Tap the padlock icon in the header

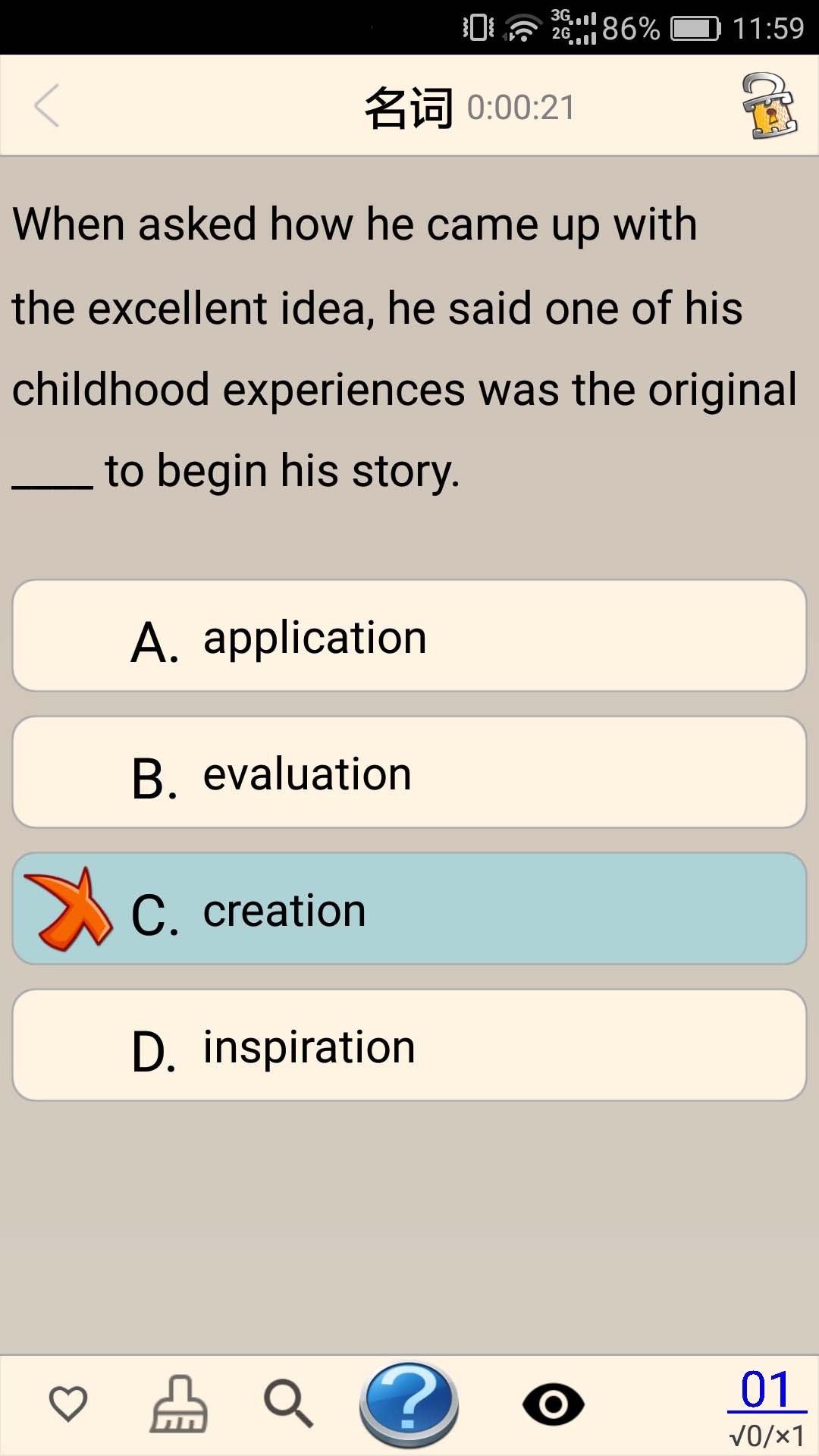[769, 106]
